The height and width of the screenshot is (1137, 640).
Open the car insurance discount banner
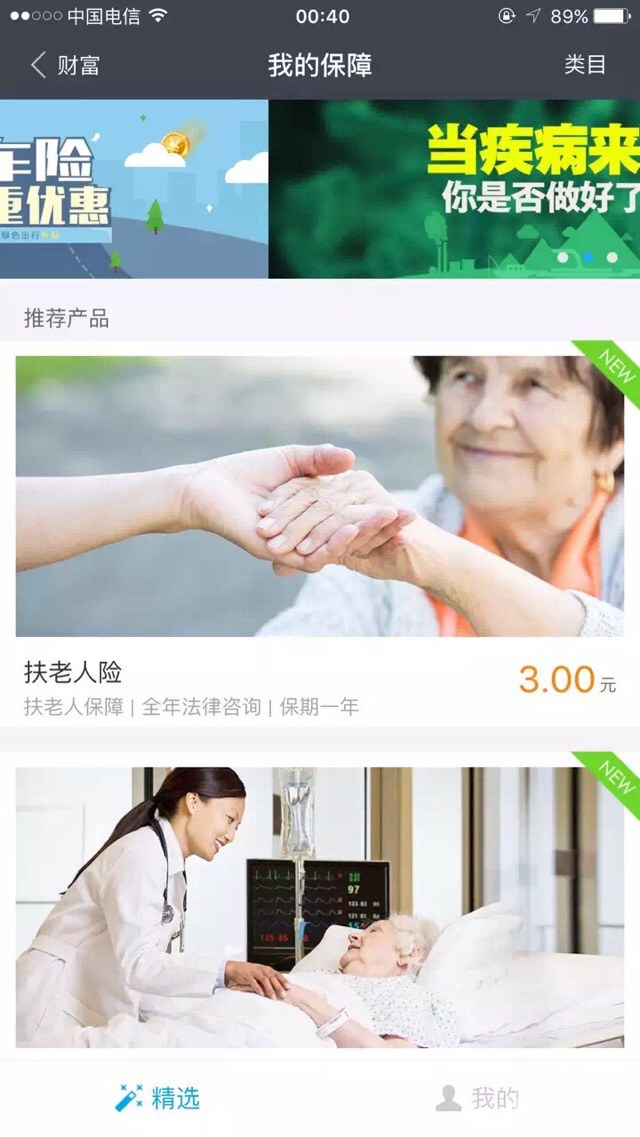point(133,188)
